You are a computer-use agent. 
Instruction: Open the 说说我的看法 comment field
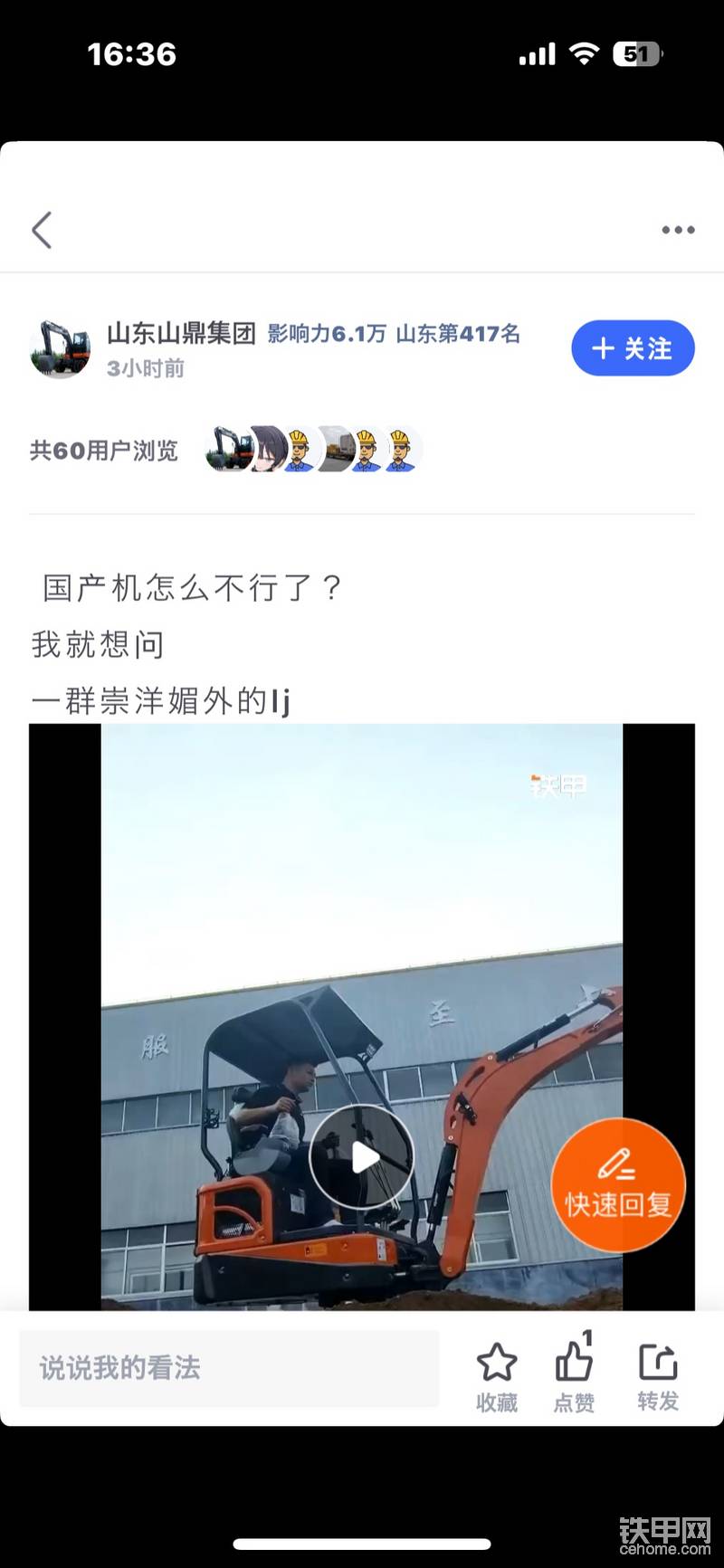[x=229, y=1367]
